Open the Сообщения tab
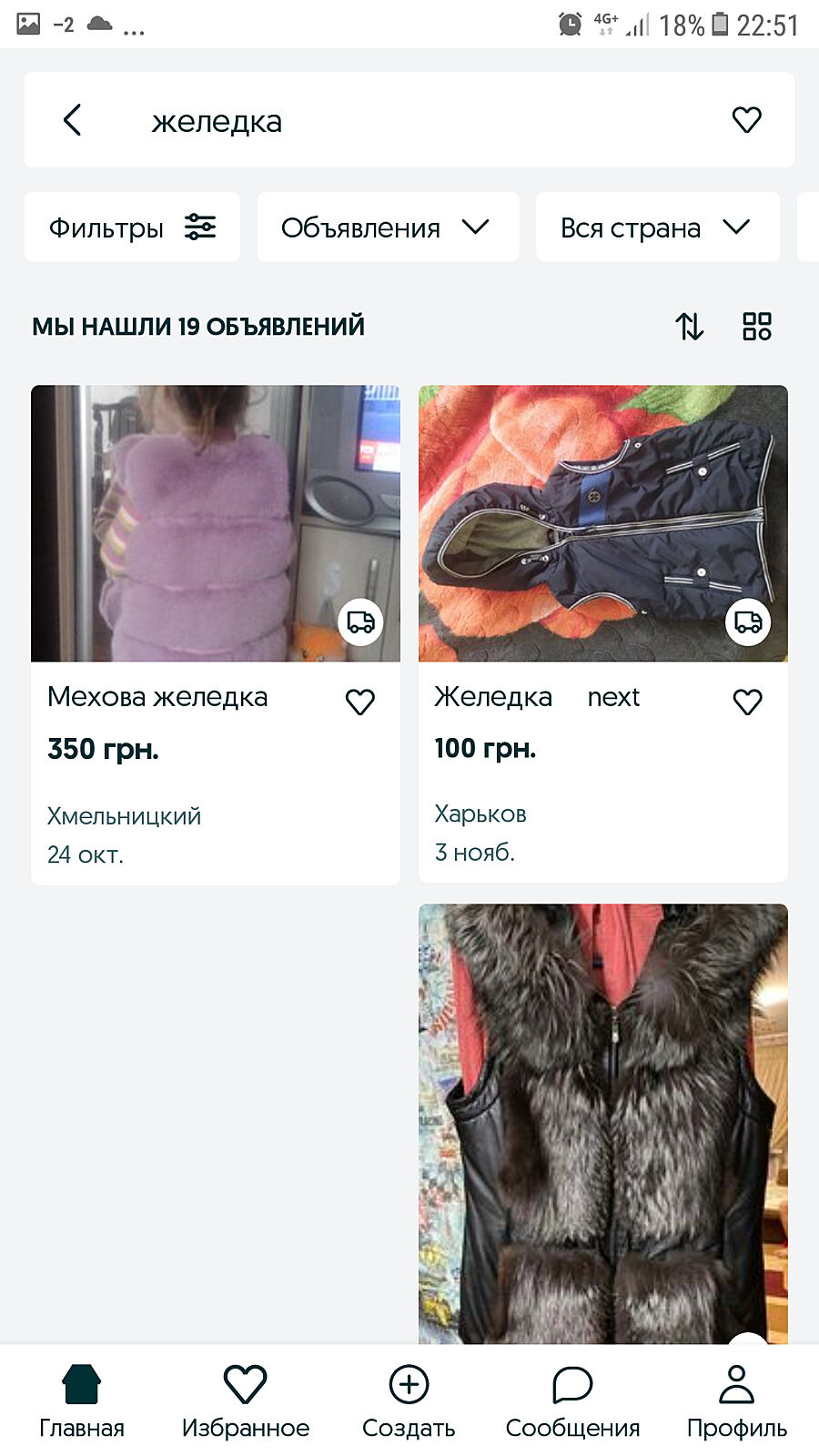The image size is (819, 1456). [x=572, y=1401]
